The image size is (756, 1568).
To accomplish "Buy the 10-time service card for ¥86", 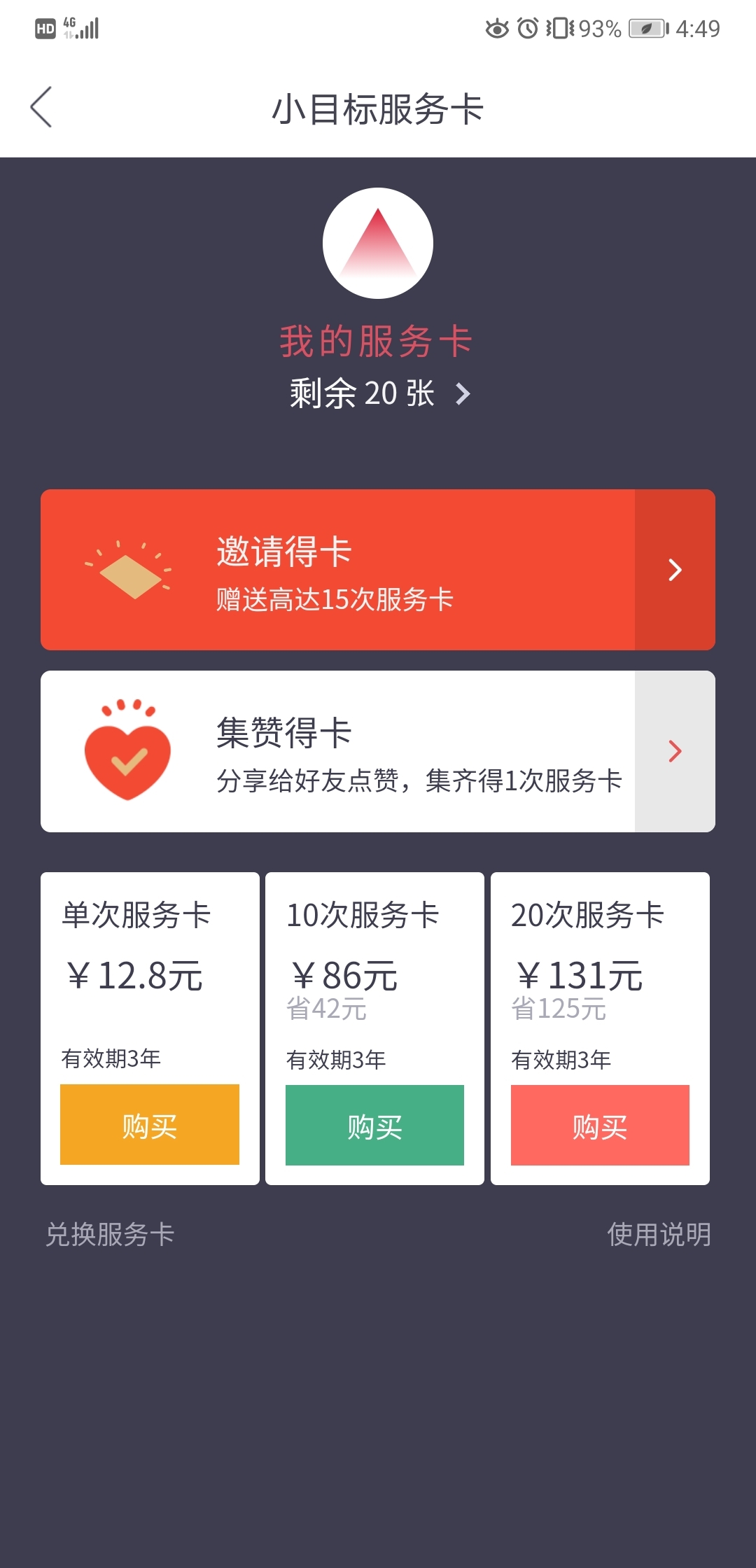I will click(x=374, y=1125).
